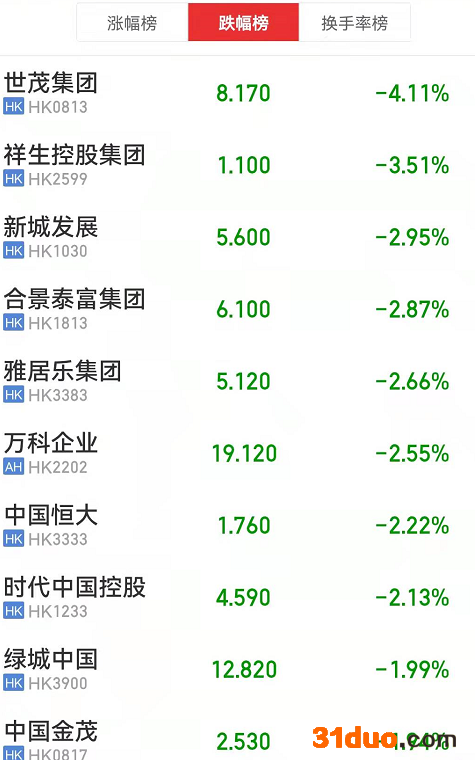The height and width of the screenshot is (760, 475).
Task: Switch to the 换手率榜 tab
Action: [x=355, y=22]
